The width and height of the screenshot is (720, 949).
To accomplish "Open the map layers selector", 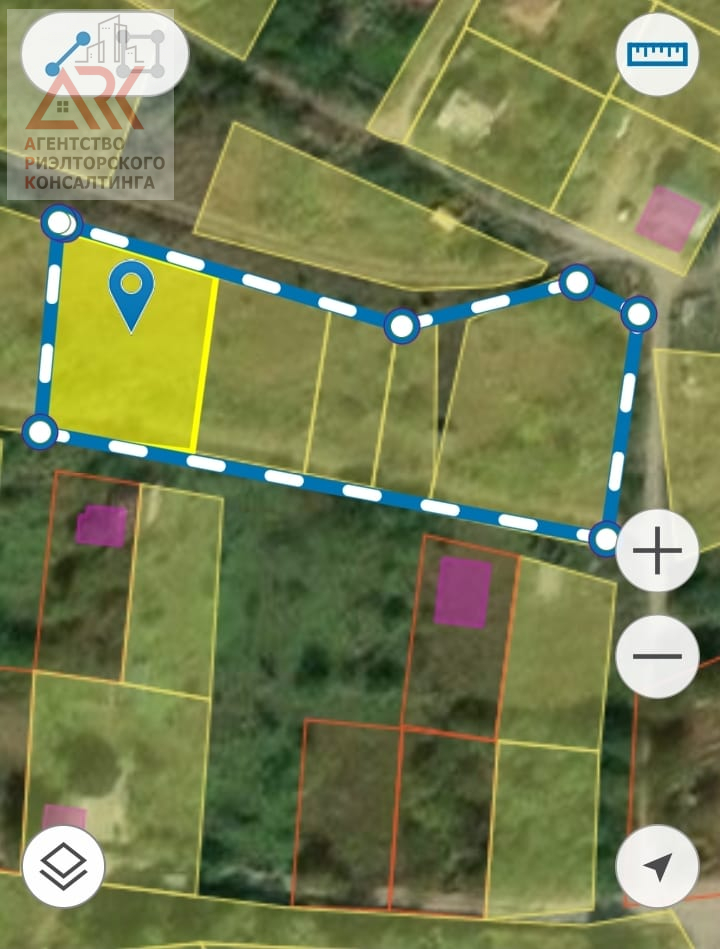I will tap(63, 866).
